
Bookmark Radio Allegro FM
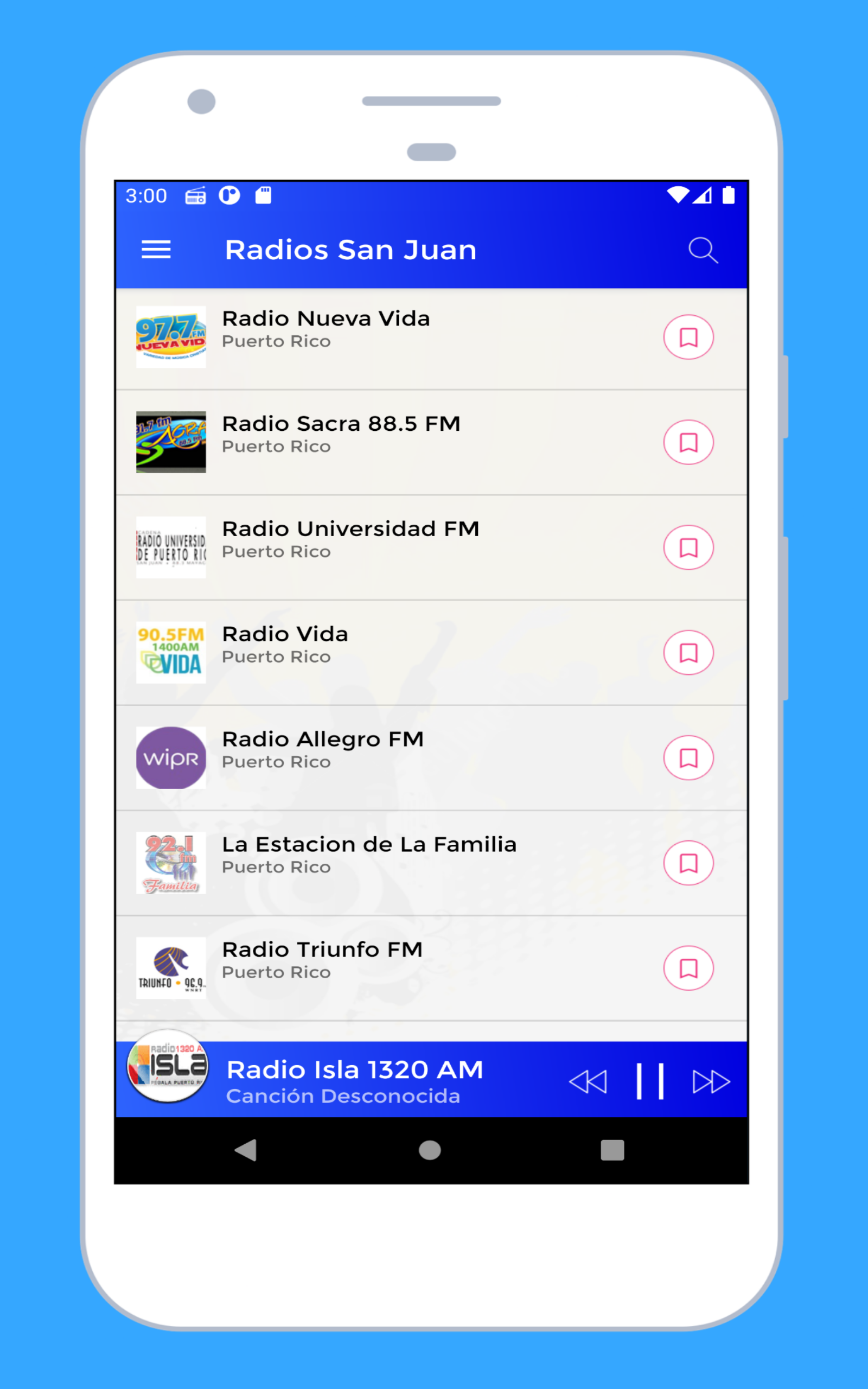(x=688, y=757)
